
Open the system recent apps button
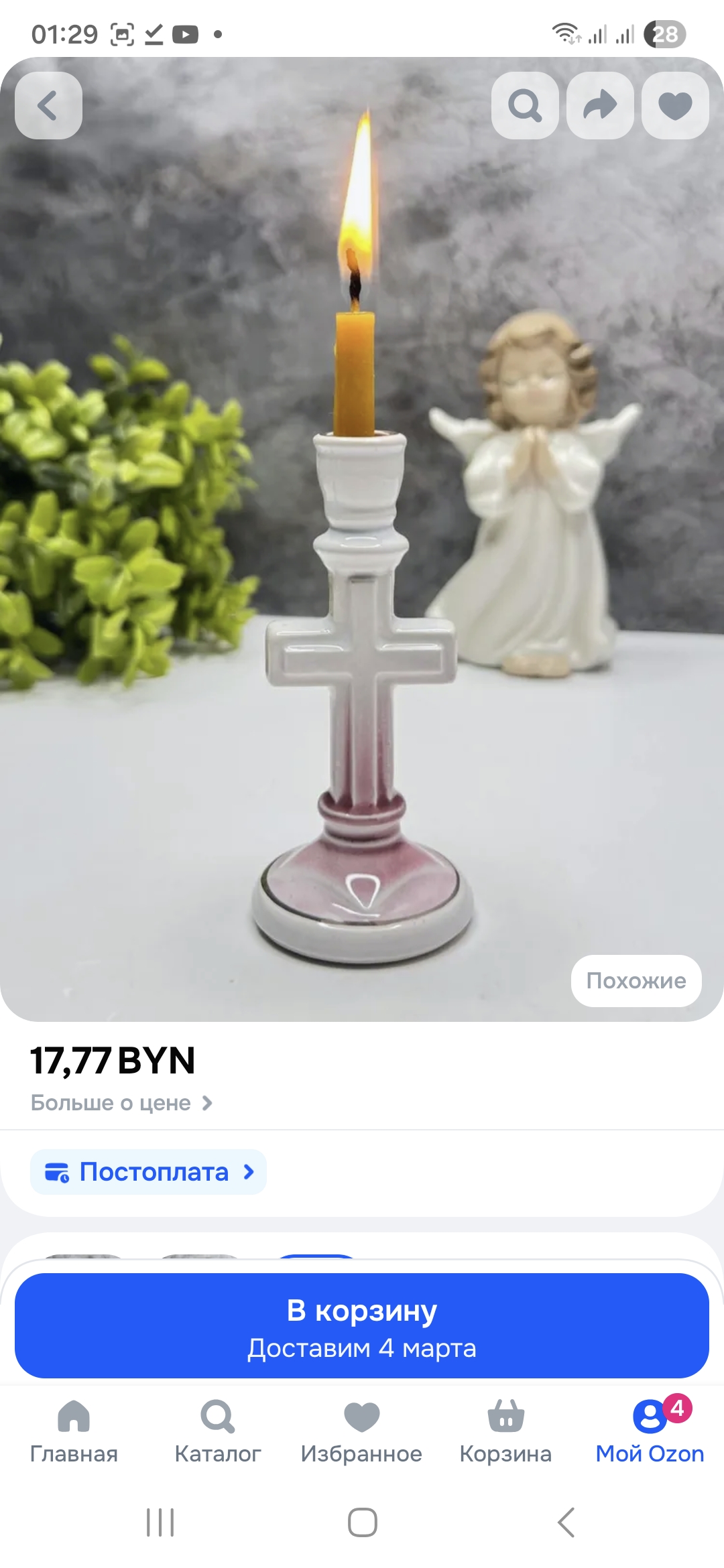160,1522
